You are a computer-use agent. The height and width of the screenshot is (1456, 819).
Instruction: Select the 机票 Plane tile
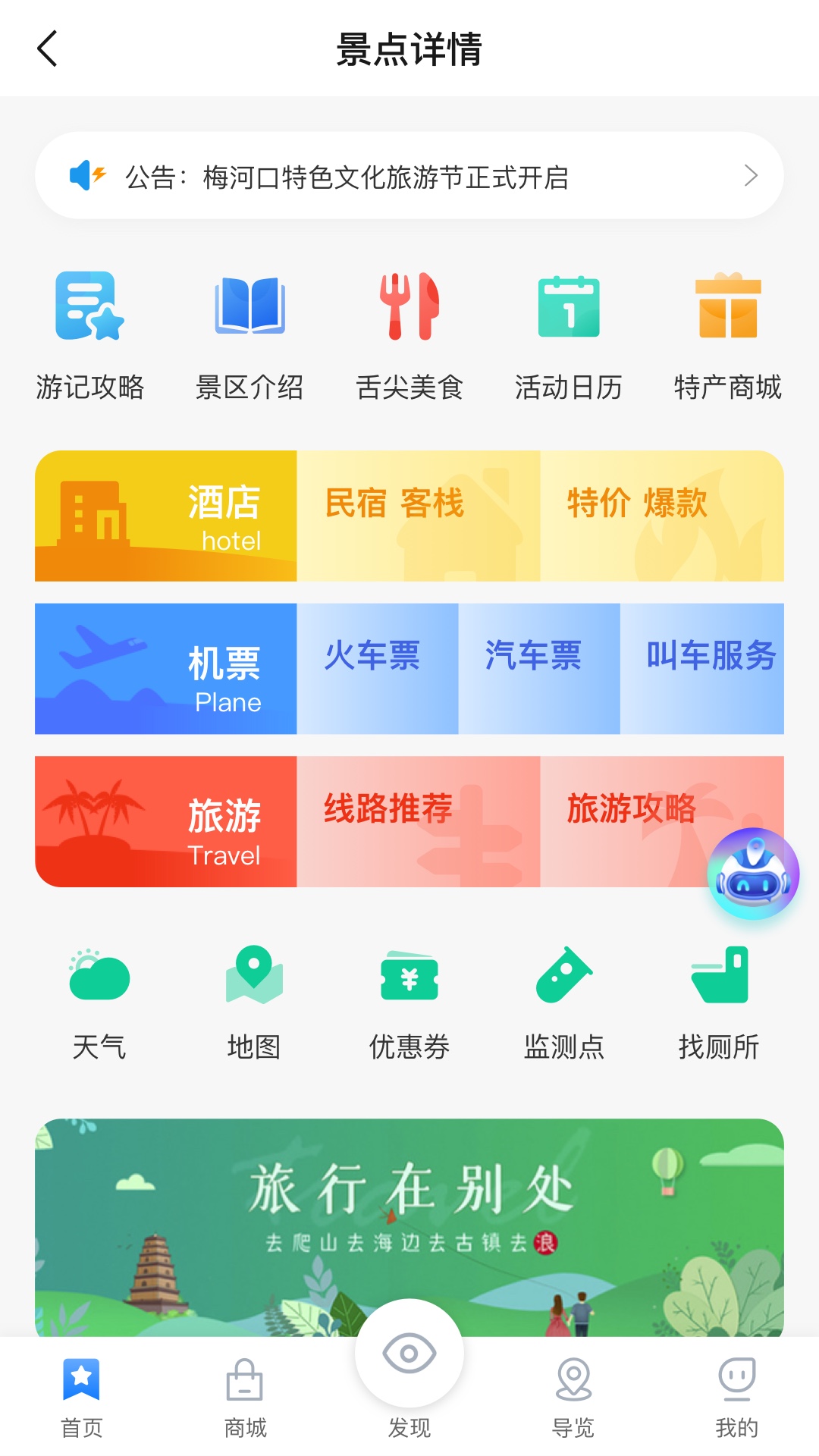coord(166,669)
